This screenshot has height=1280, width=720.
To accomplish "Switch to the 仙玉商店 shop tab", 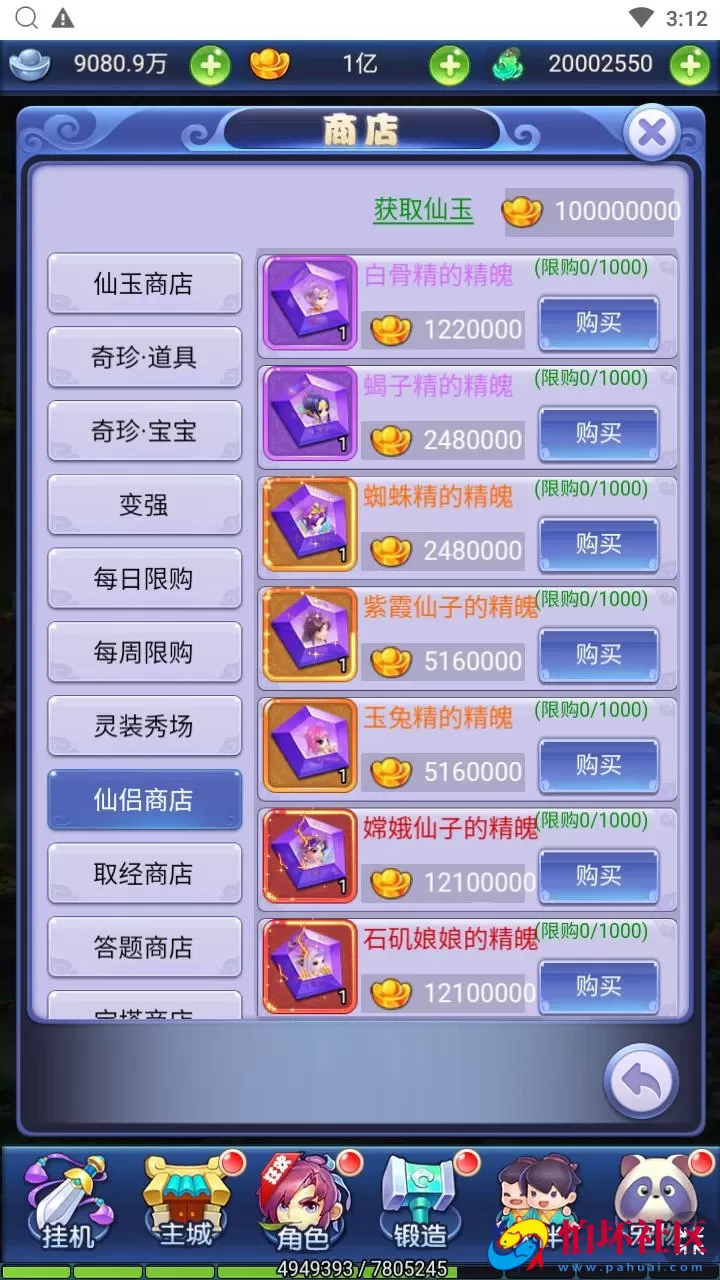I will coord(144,284).
